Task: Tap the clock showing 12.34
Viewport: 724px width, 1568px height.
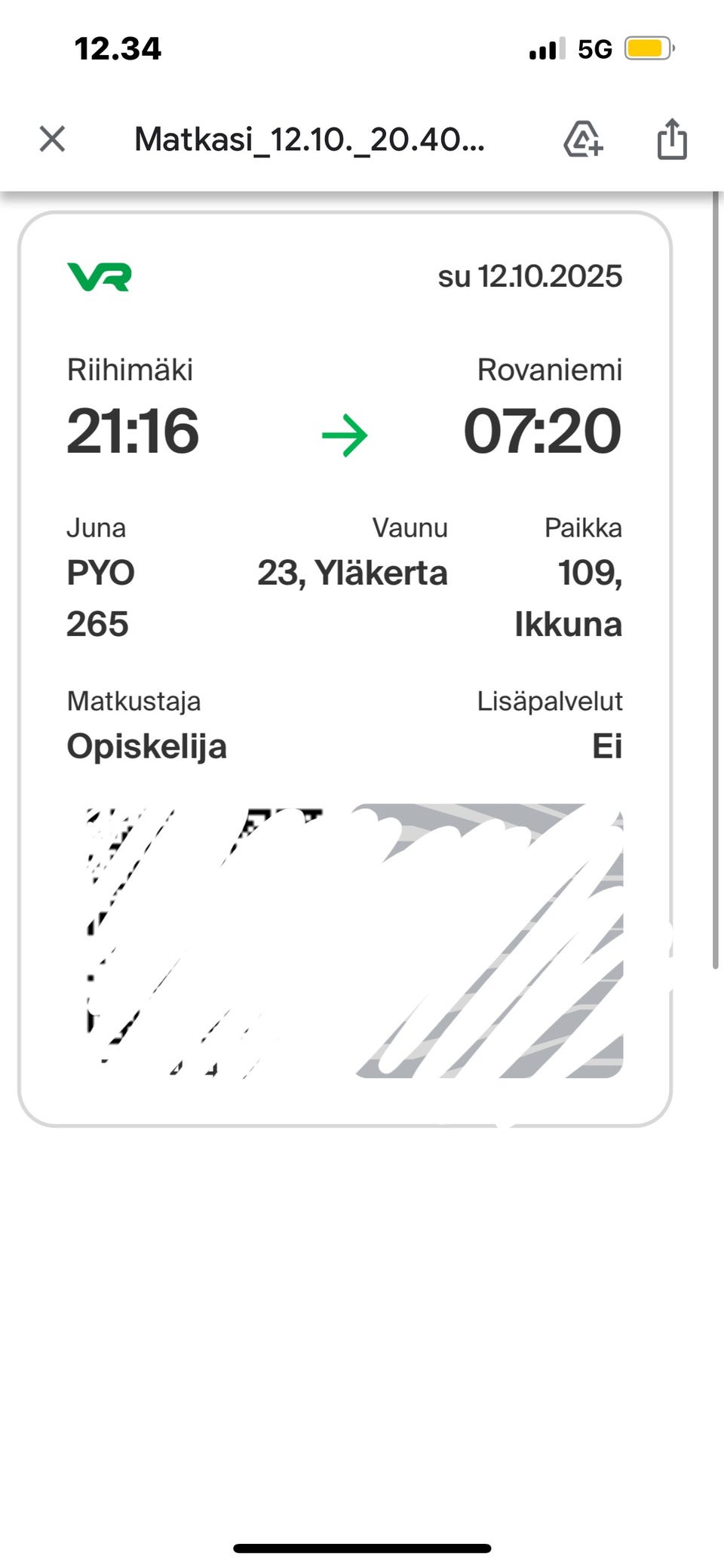Action: (x=118, y=48)
